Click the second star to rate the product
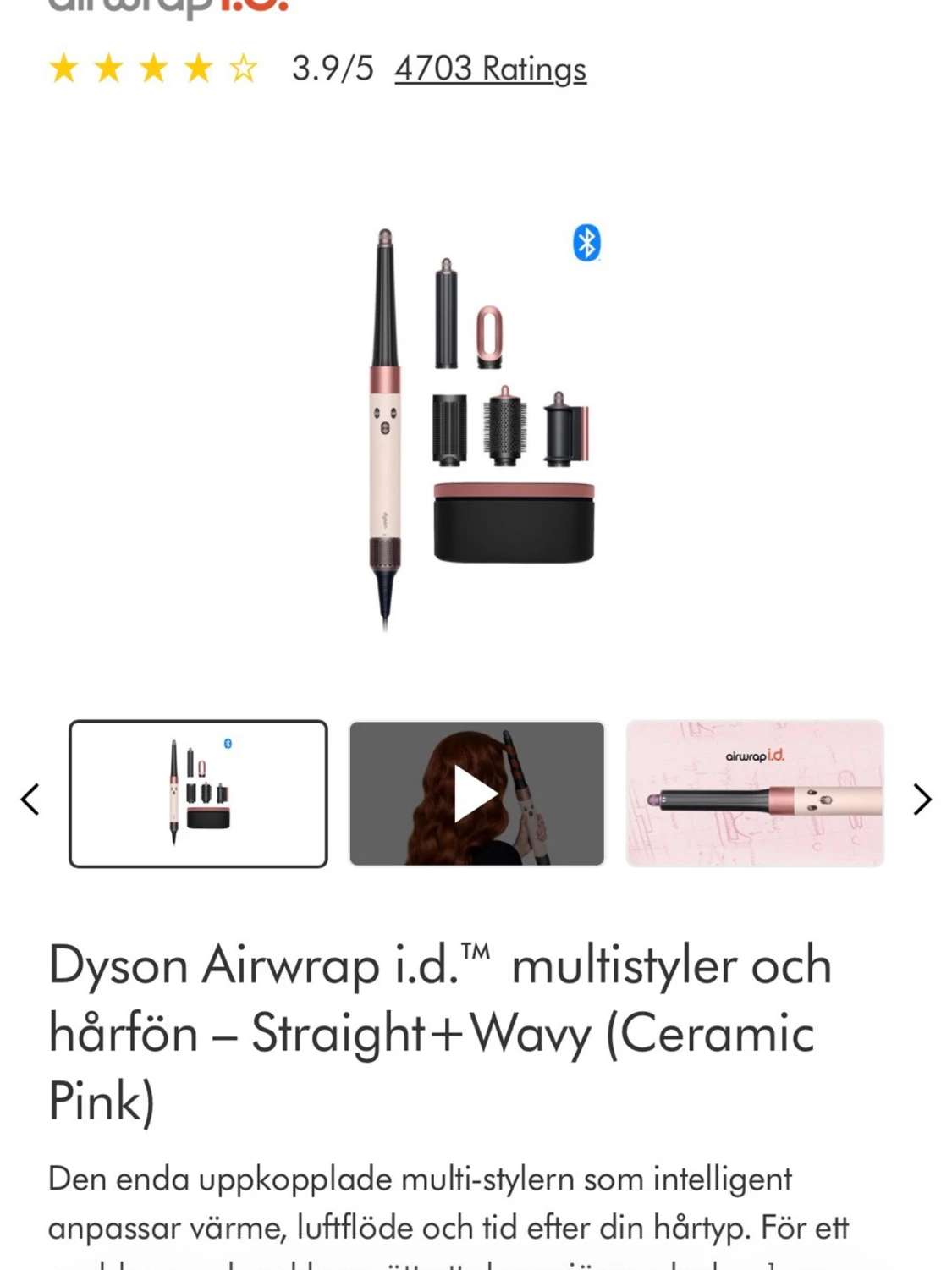This screenshot has width=952, height=1270. click(110, 69)
